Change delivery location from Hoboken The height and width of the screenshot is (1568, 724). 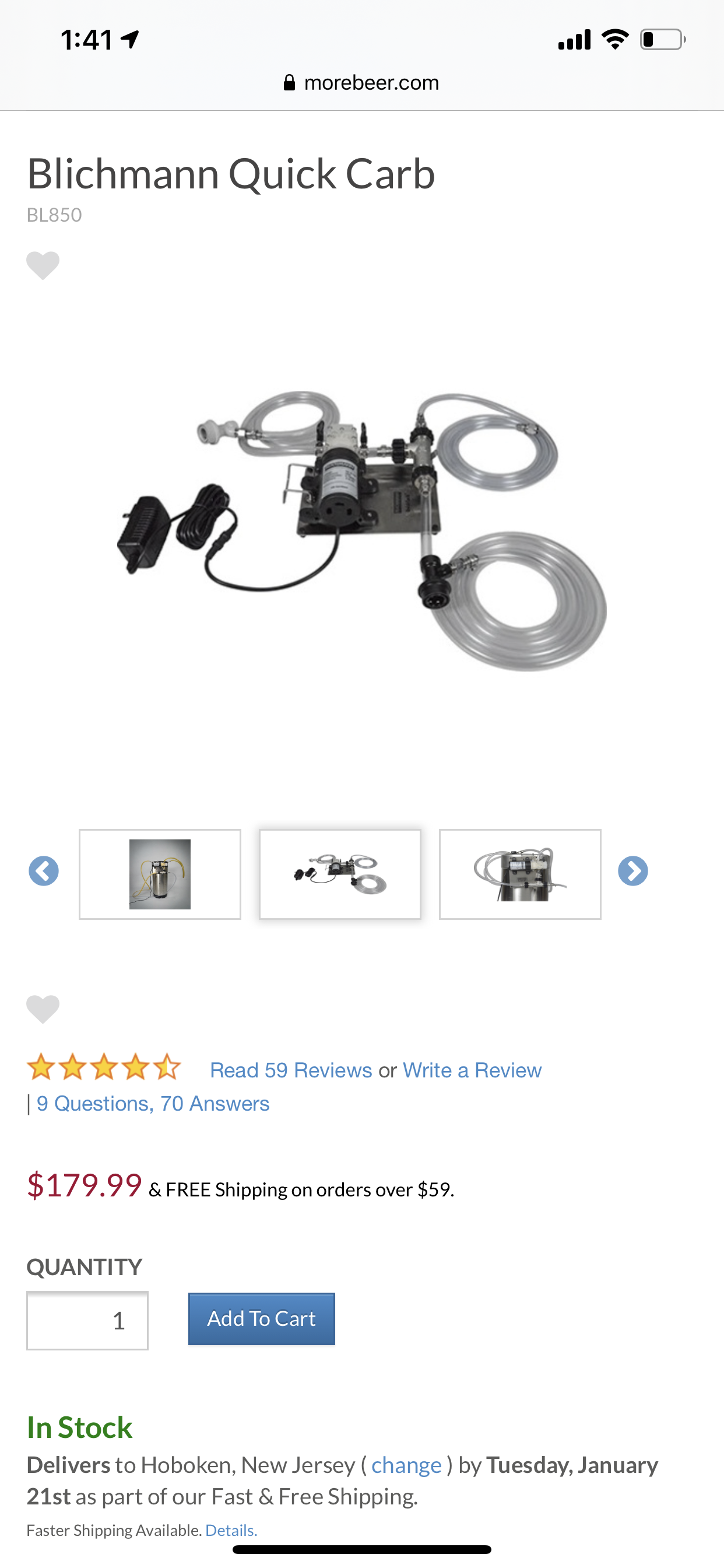(x=406, y=1465)
